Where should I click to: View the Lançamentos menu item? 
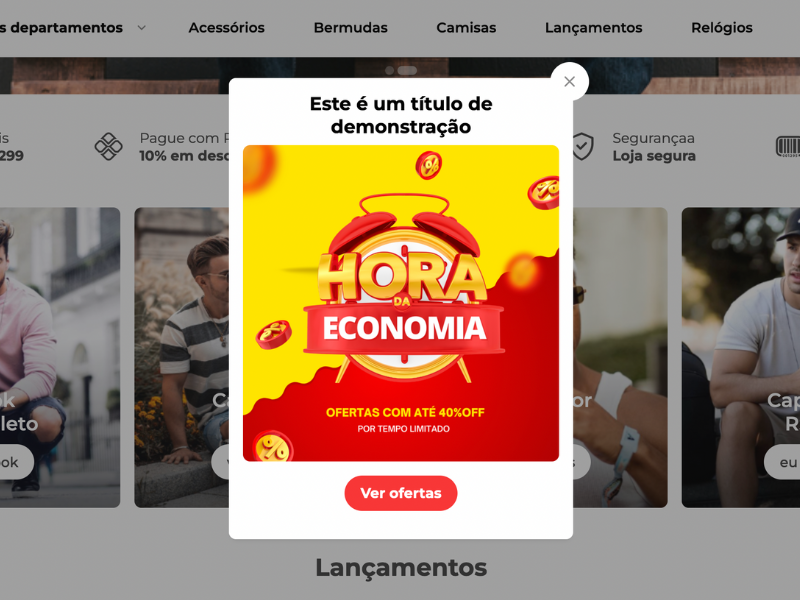(x=593, y=28)
